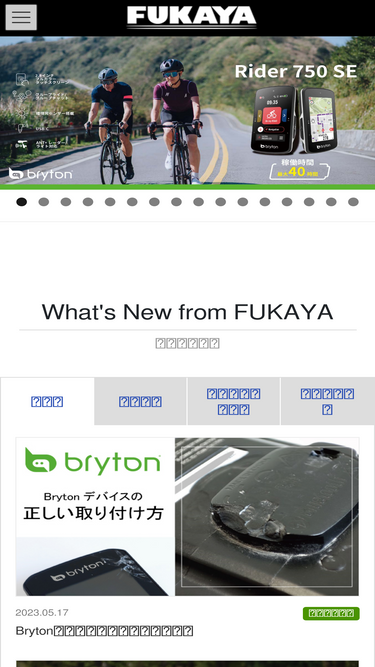Select the first news tab

pyautogui.click(x=47, y=402)
